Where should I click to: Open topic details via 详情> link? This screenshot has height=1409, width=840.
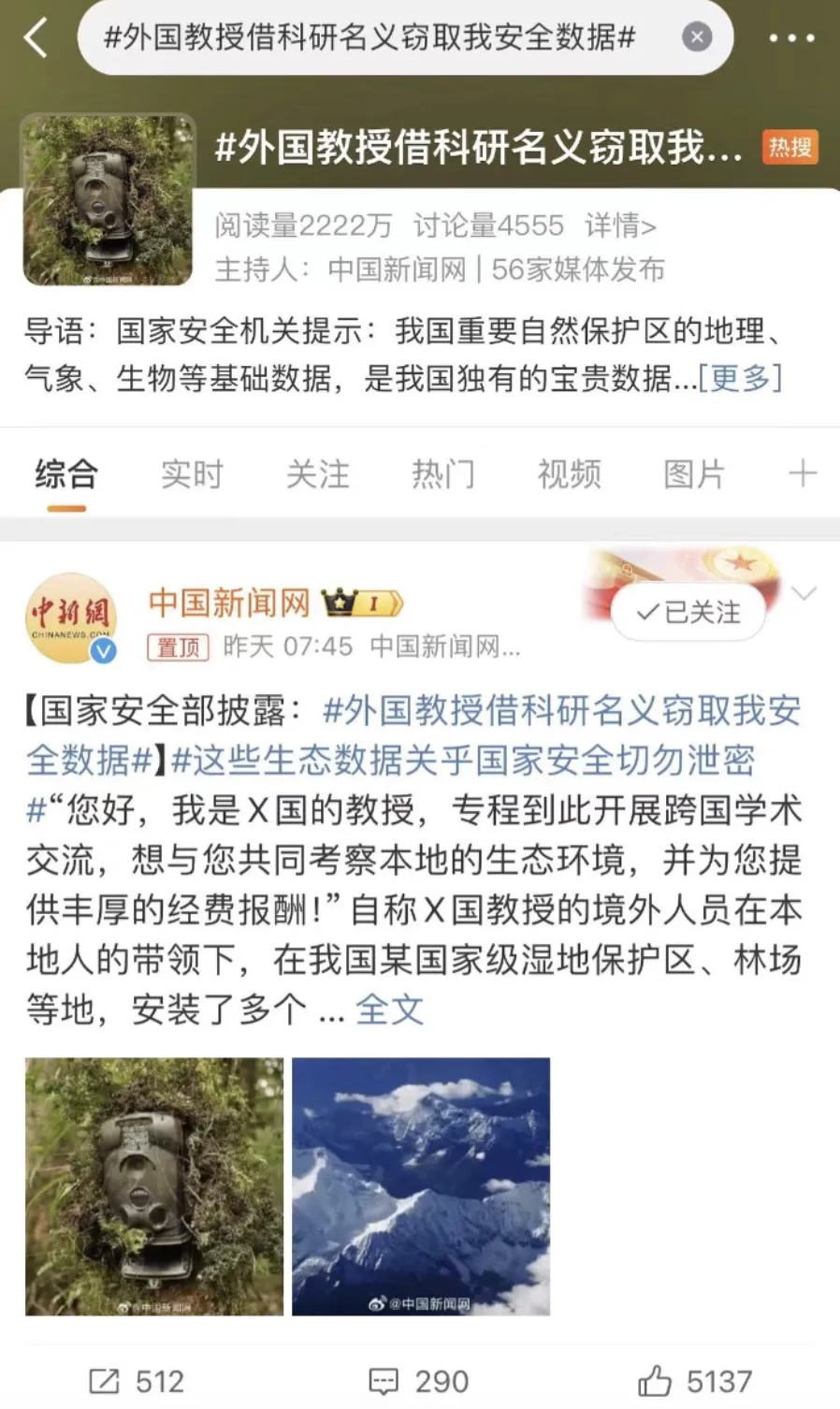[622, 225]
